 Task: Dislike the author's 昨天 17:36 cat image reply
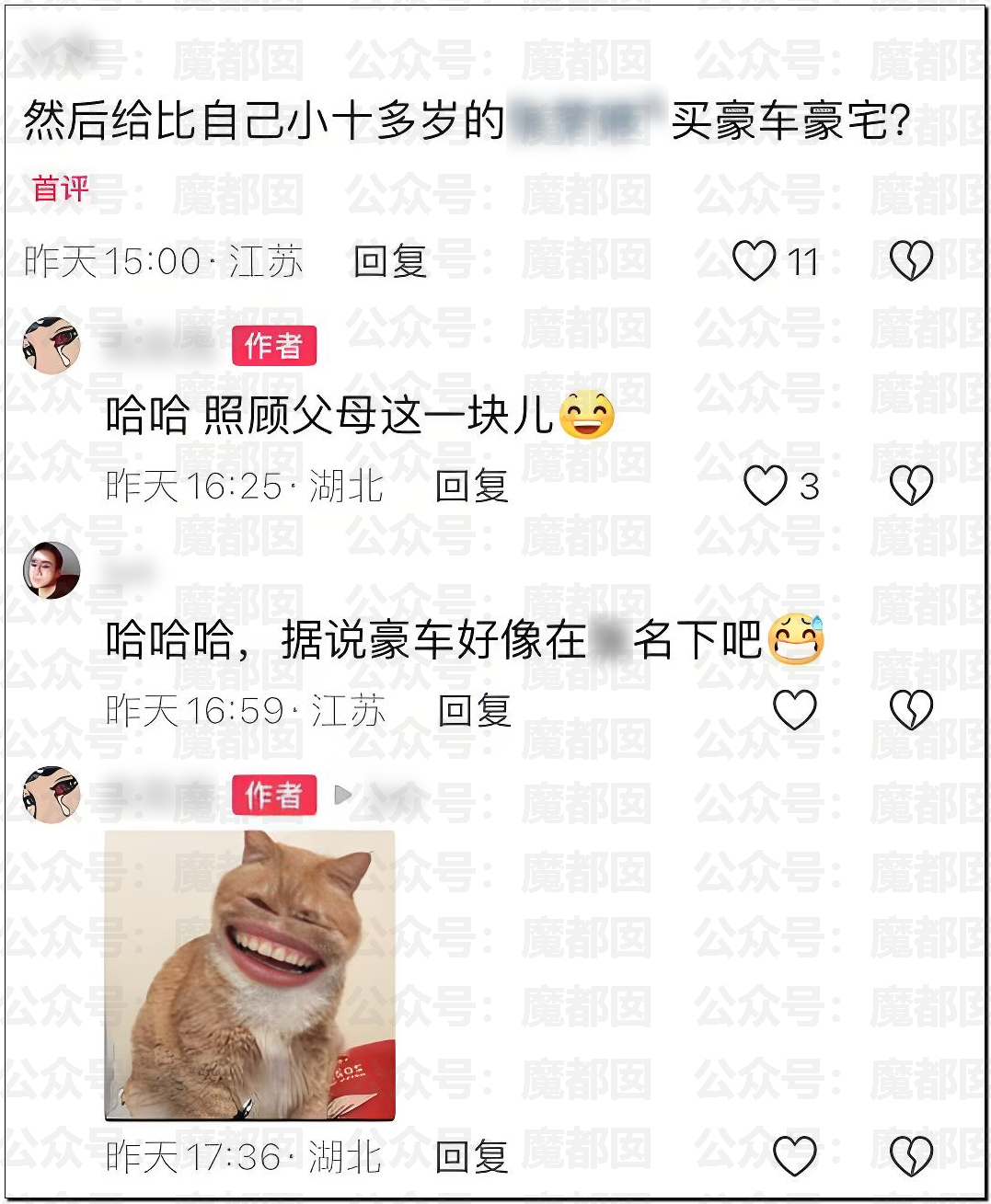click(911, 1156)
